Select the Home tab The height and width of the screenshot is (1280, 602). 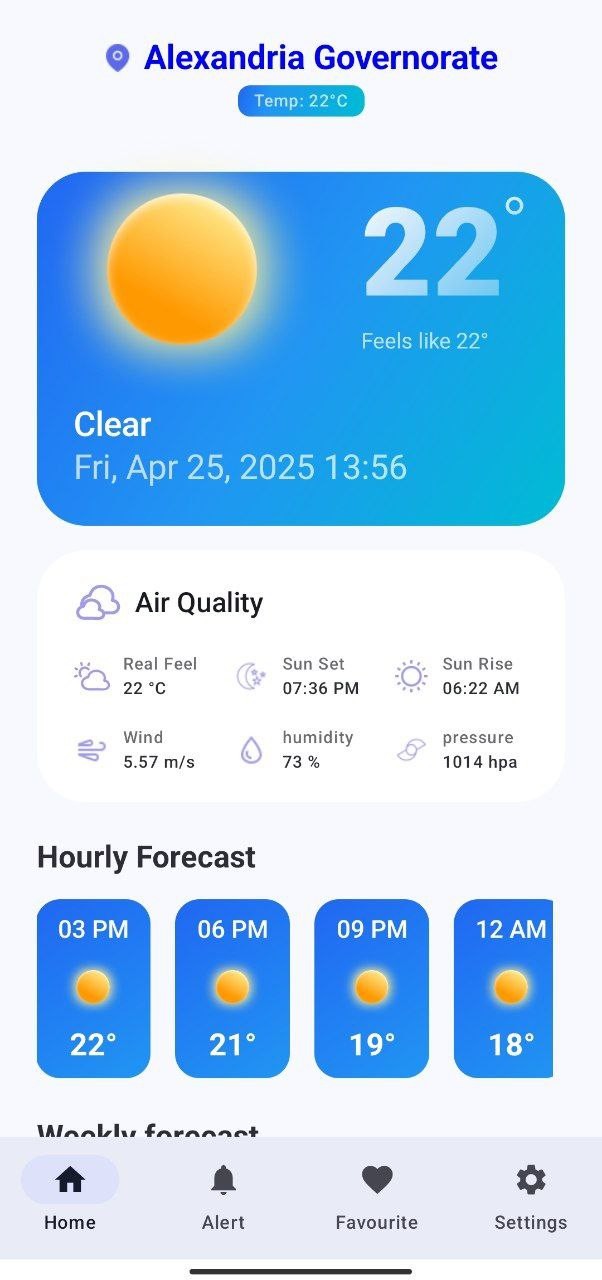tap(70, 1197)
